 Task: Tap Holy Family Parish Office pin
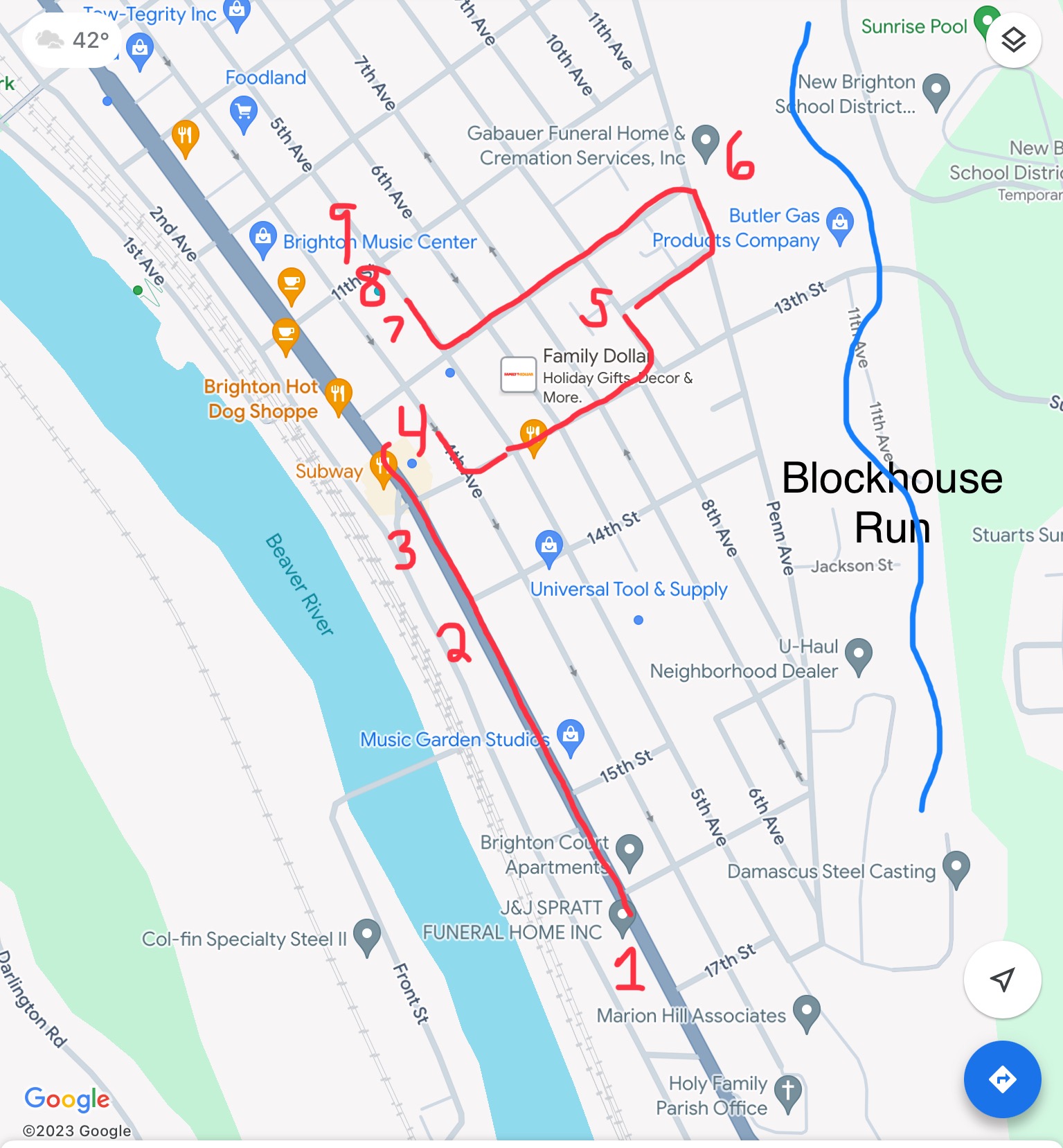[x=787, y=1091]
